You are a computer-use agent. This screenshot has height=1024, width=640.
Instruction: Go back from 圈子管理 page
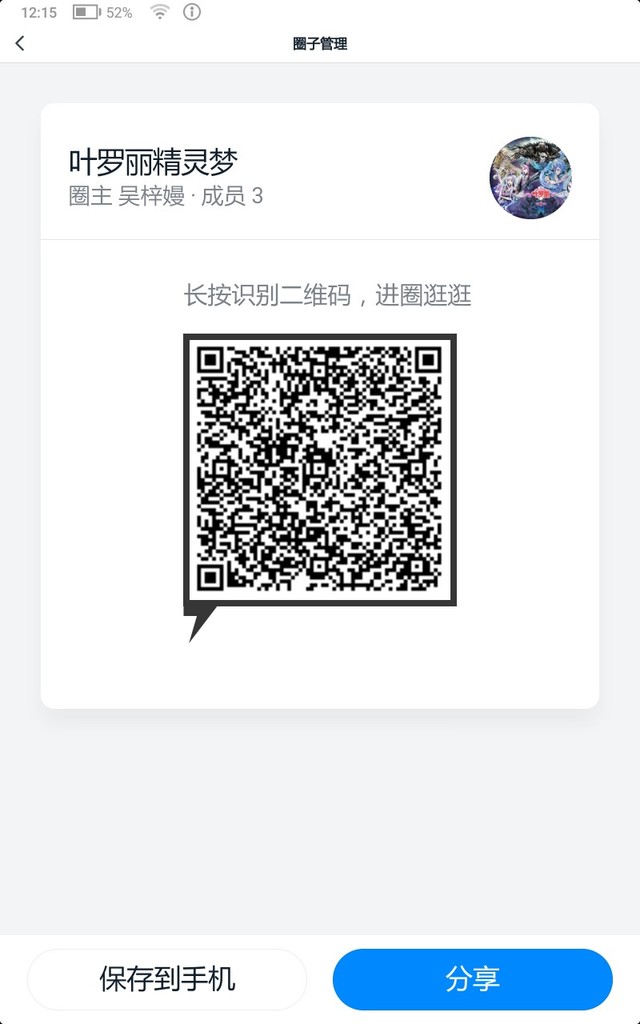(20, 43)
